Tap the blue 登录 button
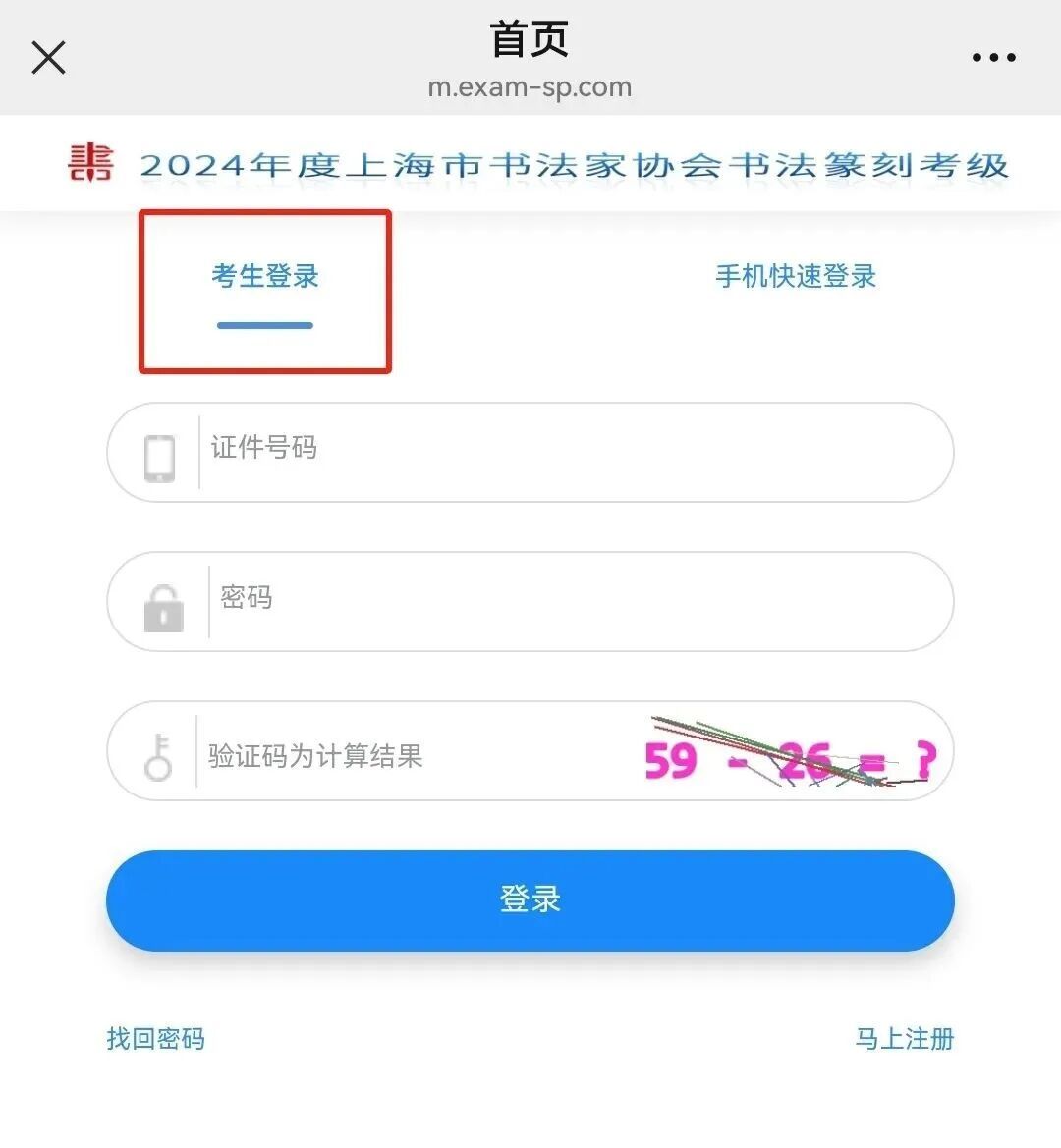1061x1148 pixels. (x=530, y=901)
